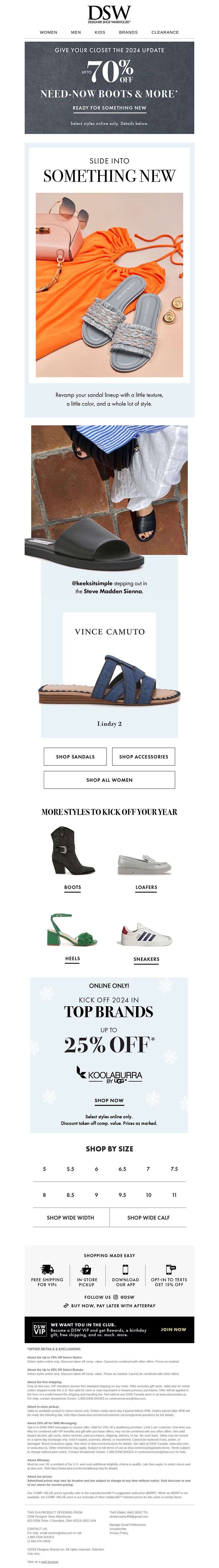Image resolution: width=219 pixels, height=1568 pixels.
Task: Open the WOMEN category link
Action: pyautogui.click(x=49, y=32)
